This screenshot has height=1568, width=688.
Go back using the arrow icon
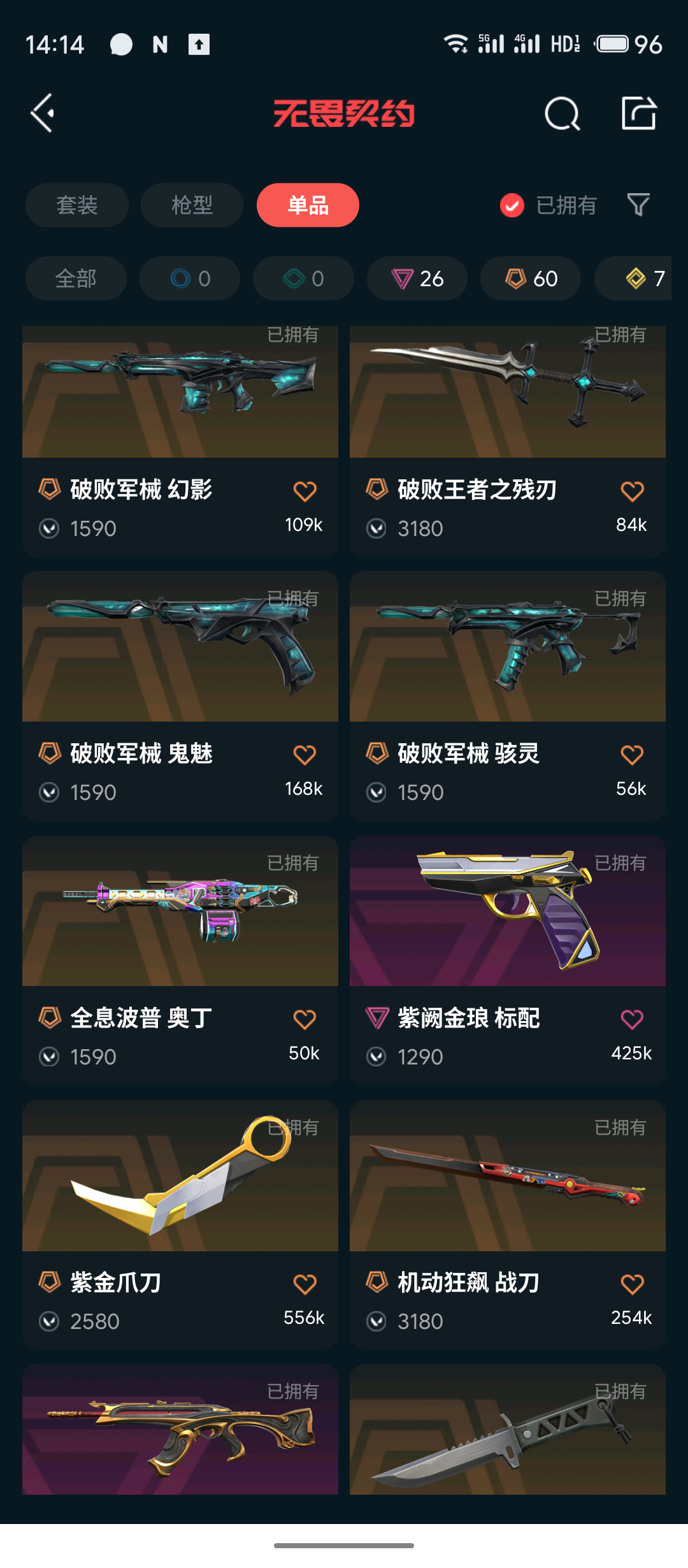43,113
